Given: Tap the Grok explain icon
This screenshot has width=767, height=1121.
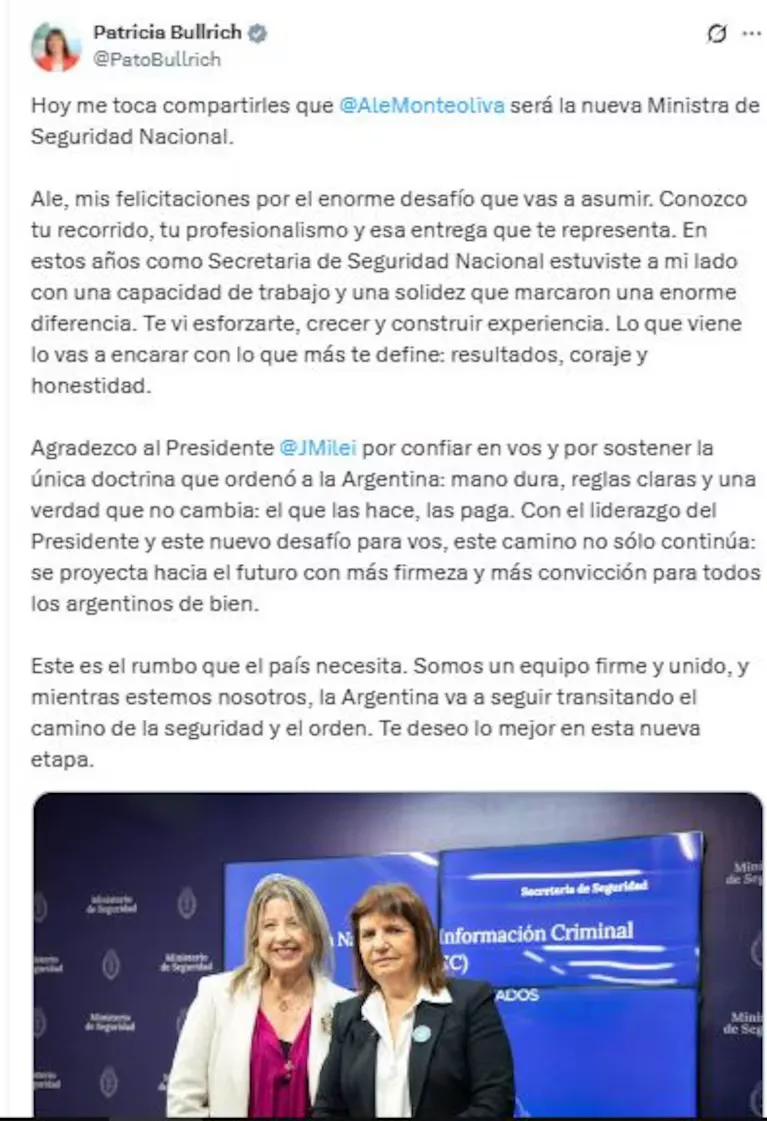Looking at the screenshot, I should [x=716, y=33].
